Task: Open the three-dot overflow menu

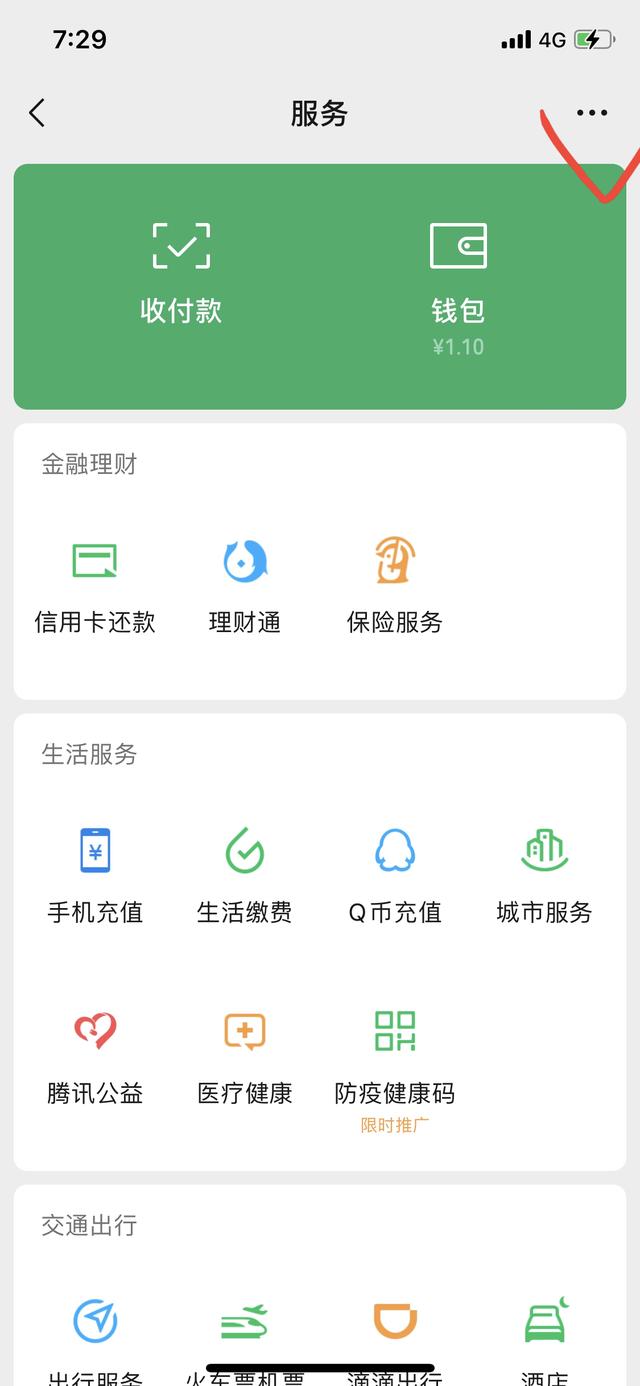Action: 592,113
